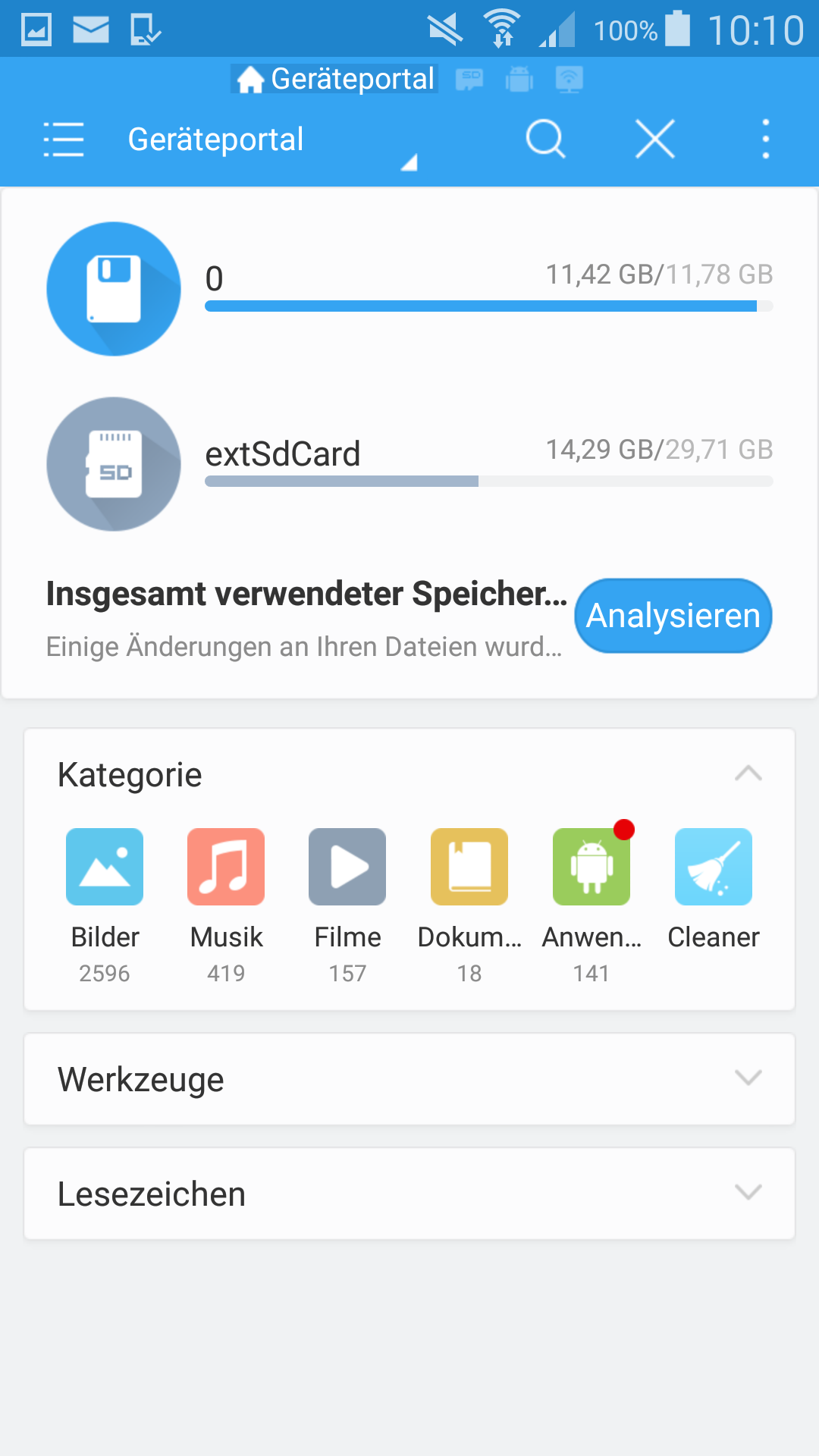Tap the Analysieren button
819x1456 pixels.
click(x=673, y=616)
